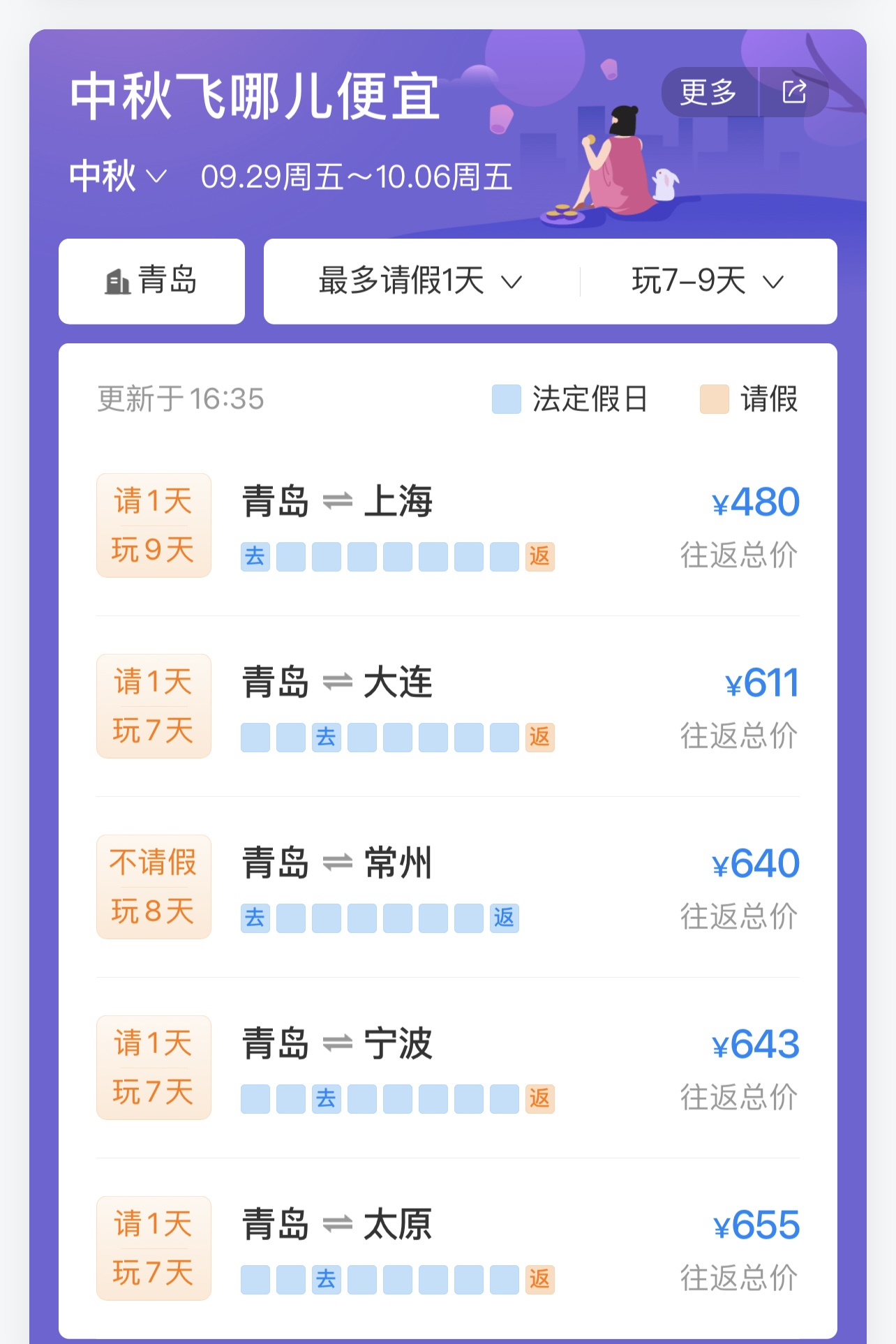
Task: Expand the 中秋 holiday dropdown
Action: [118, 176]
